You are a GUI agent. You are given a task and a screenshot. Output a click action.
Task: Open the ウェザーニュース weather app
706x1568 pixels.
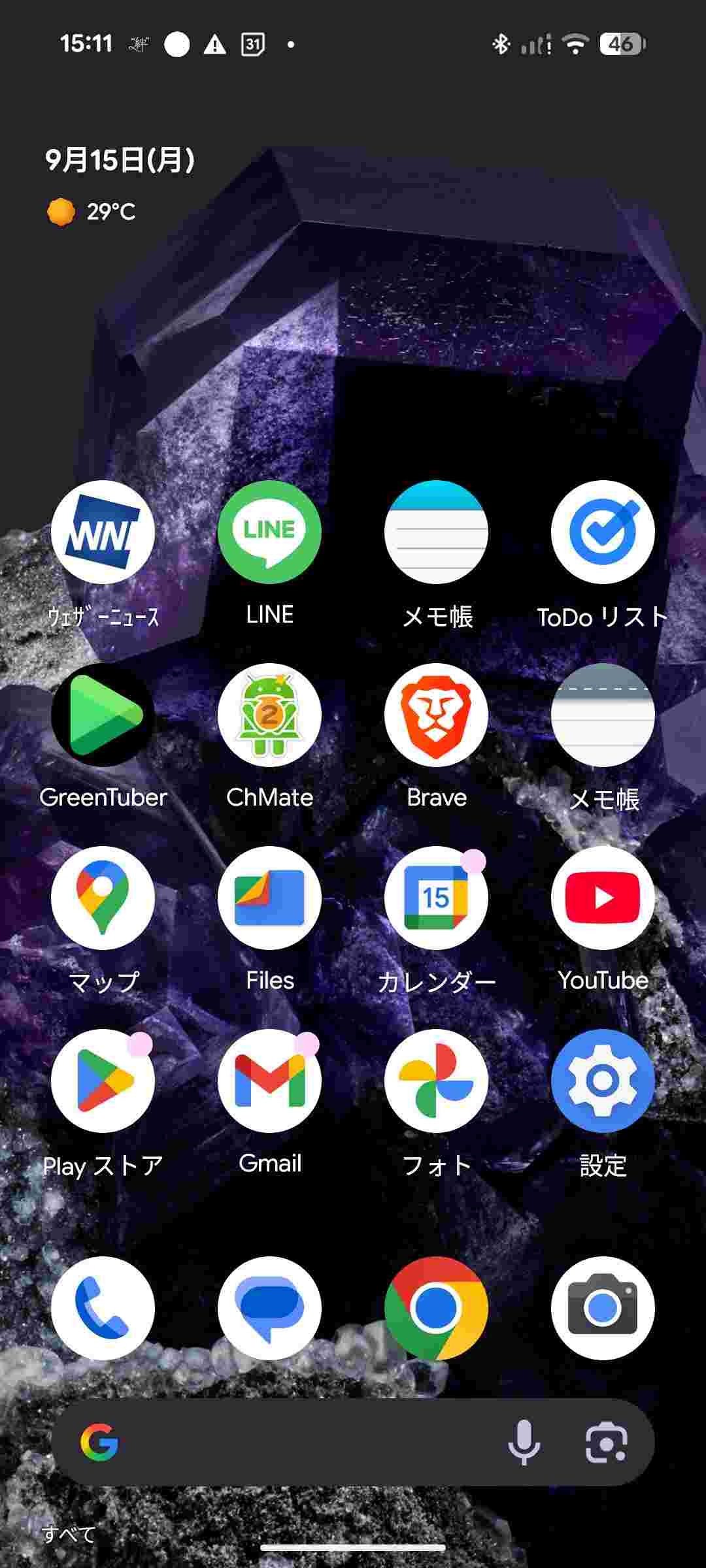point(103,532)
